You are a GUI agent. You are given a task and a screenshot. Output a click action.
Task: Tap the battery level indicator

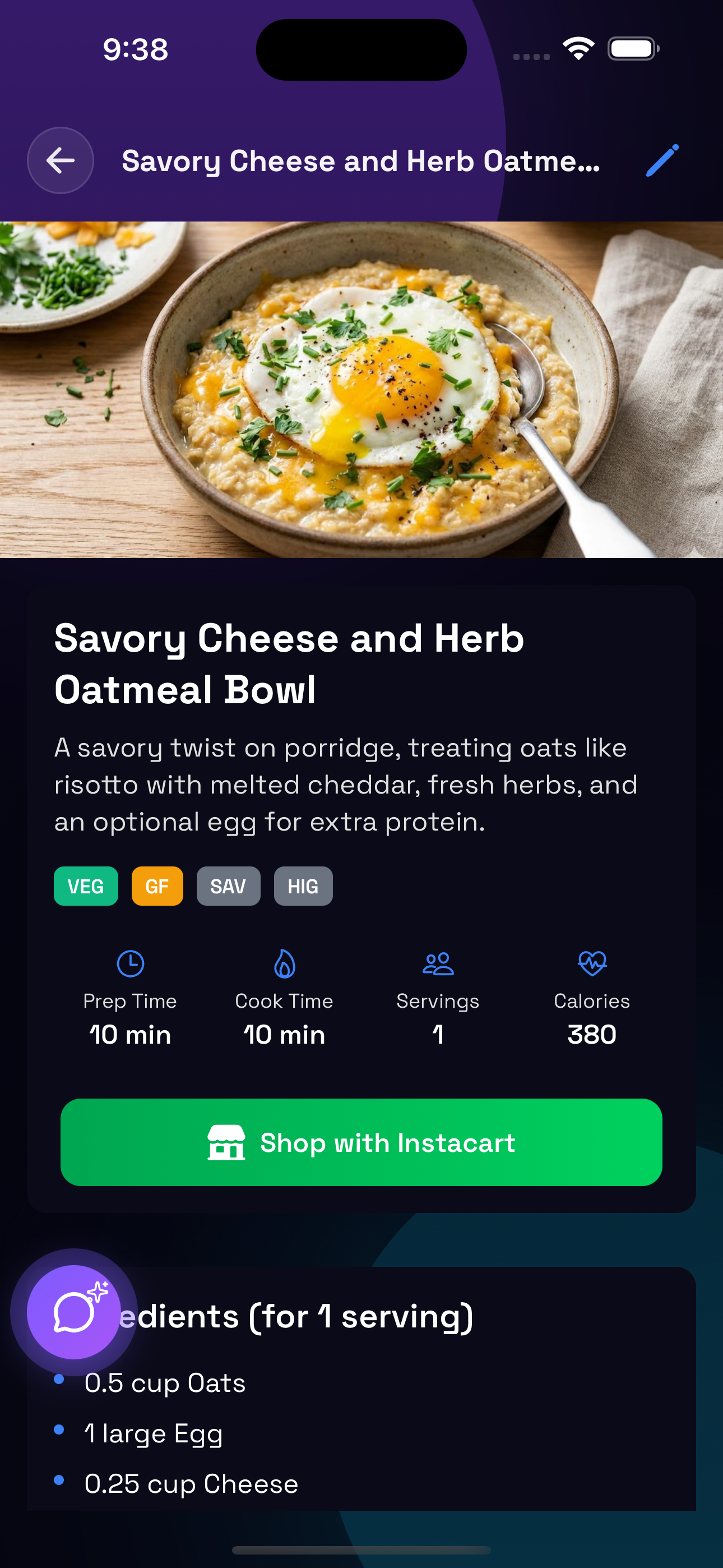(x=633, y=48)
